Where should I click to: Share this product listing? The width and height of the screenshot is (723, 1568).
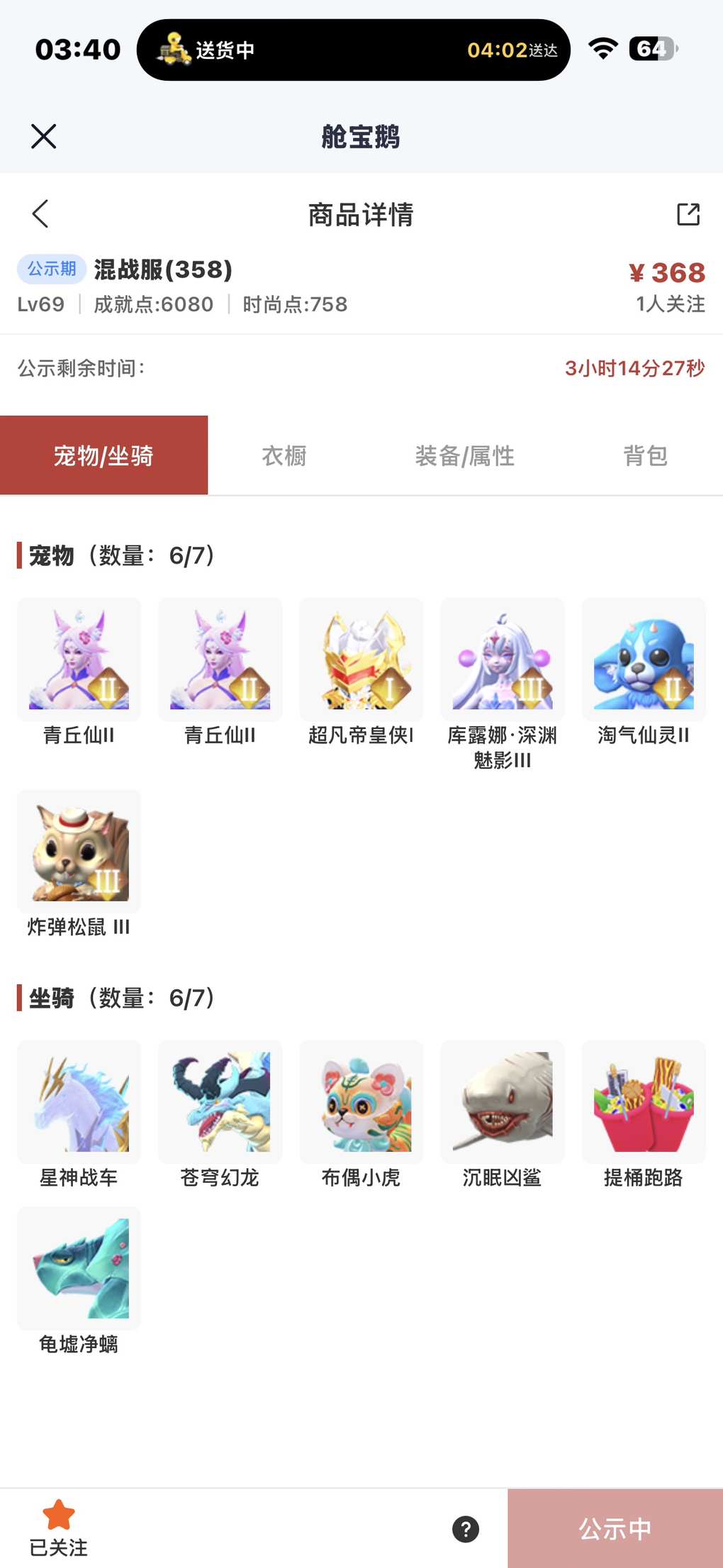tap(688, 214)
